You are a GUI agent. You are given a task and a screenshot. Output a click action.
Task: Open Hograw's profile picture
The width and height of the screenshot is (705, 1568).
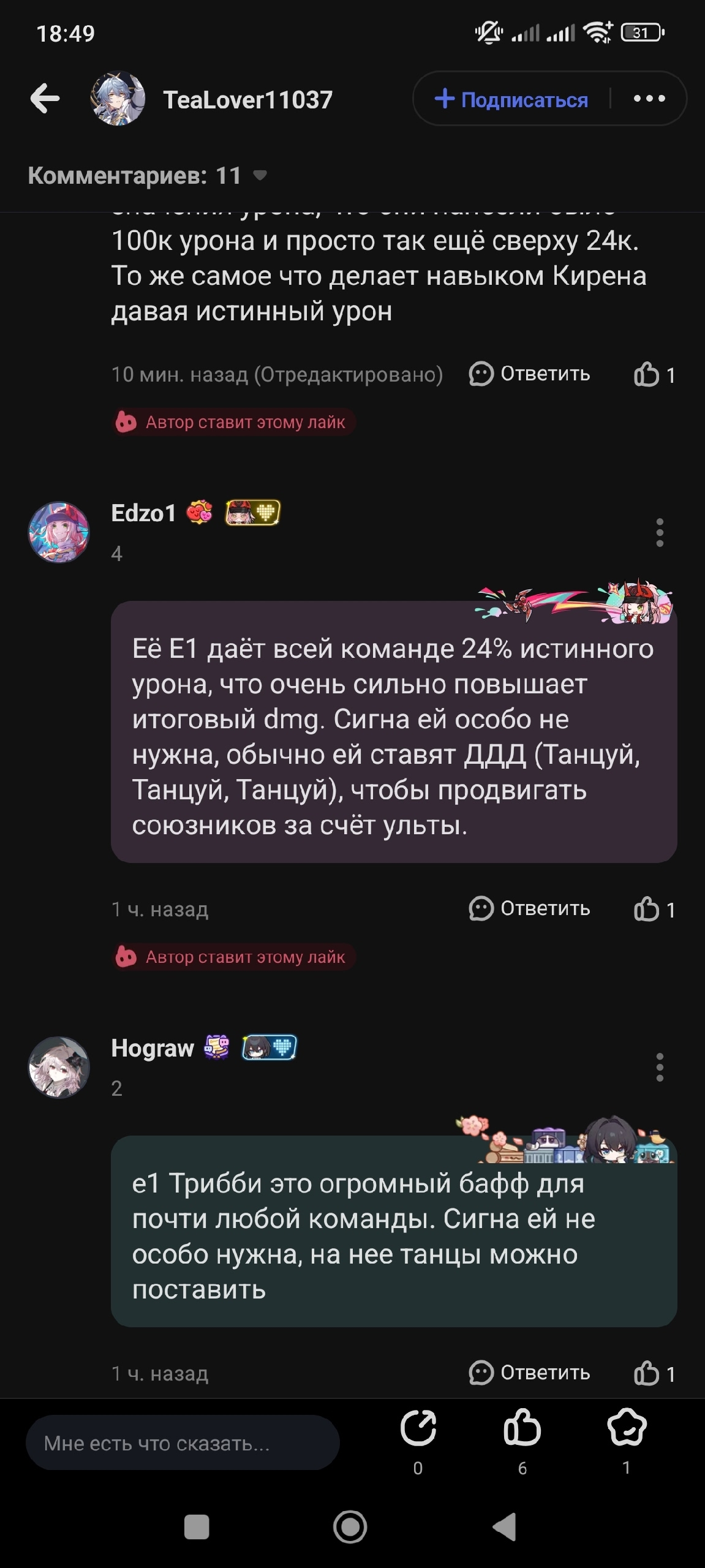[x=59, y=1067]
